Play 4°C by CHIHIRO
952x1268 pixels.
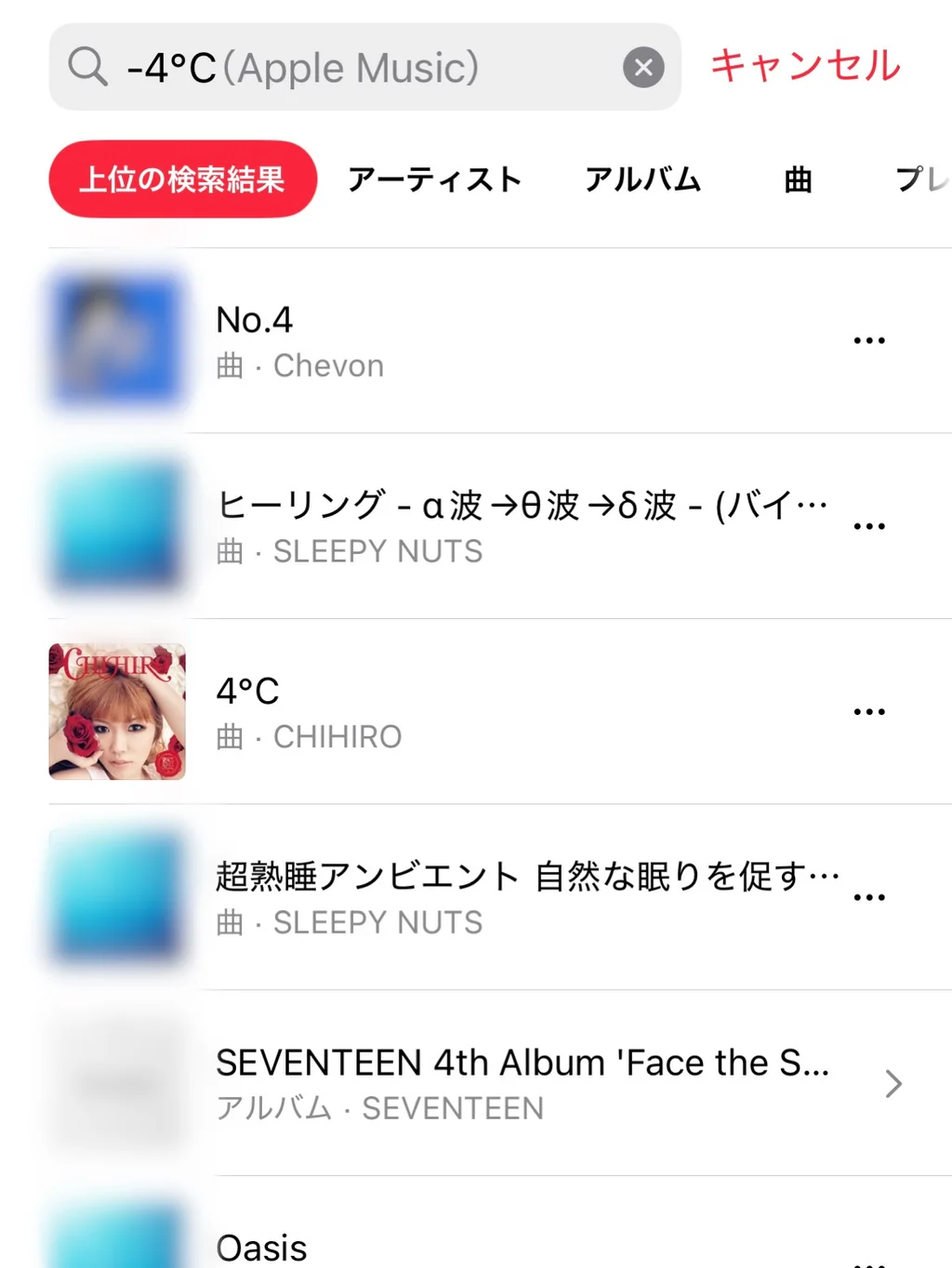(x=446, y=712)
